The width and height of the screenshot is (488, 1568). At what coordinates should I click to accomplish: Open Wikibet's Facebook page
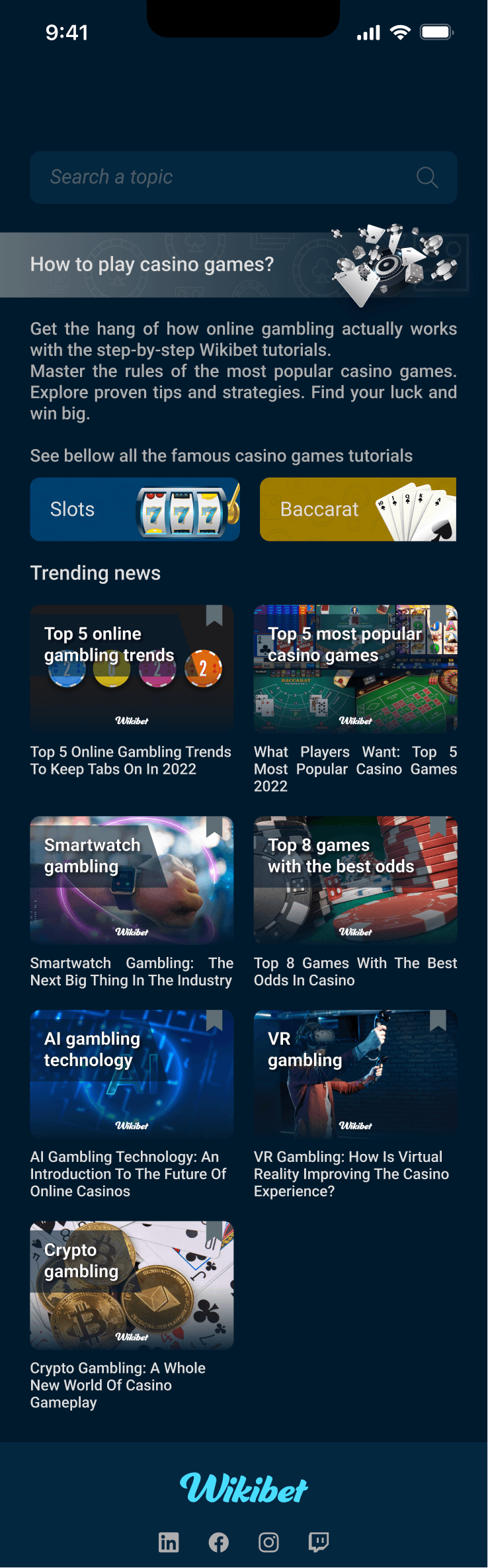[x=219, y=1542]
